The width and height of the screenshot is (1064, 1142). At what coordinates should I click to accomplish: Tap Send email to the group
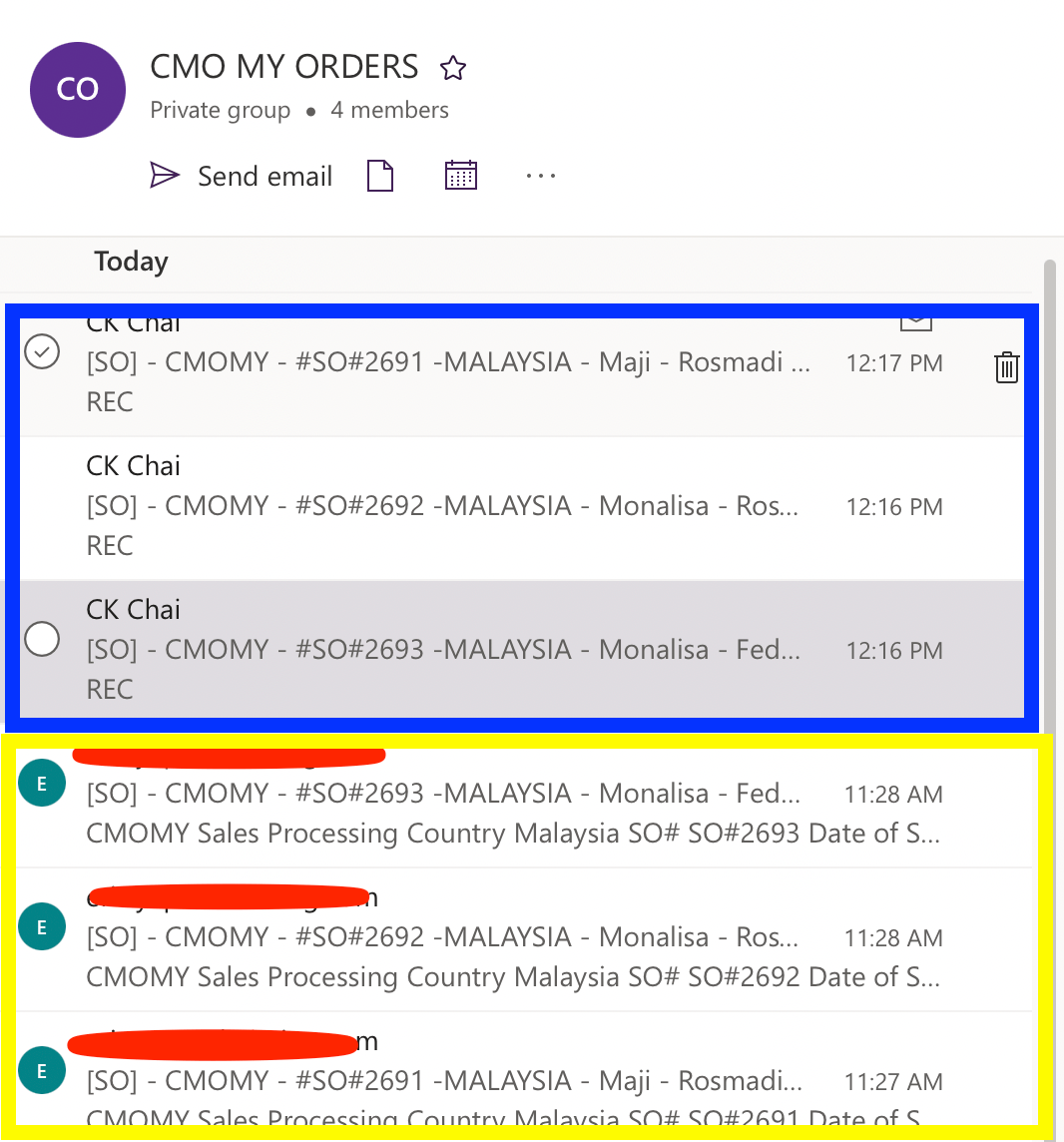click(x=242, y=177)
